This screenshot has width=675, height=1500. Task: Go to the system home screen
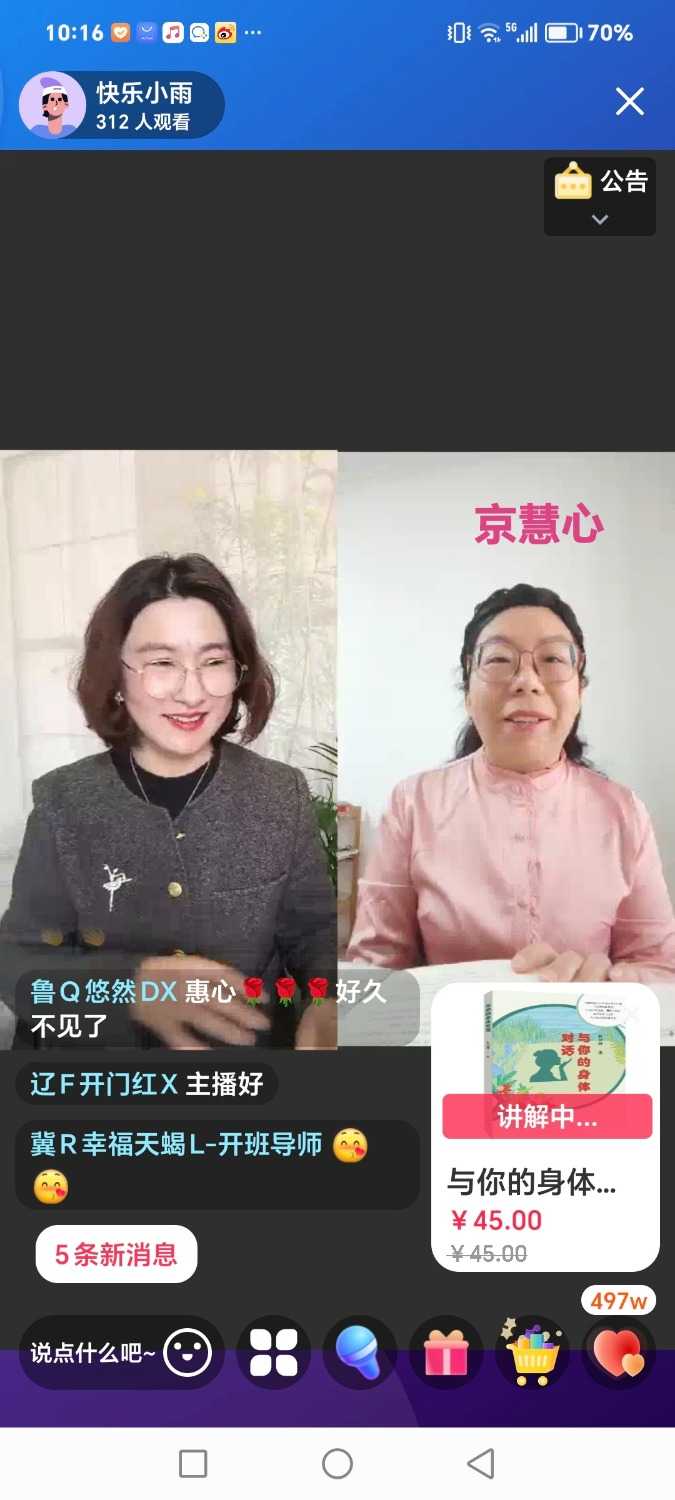pyautogui.click(x=337, y=1464)
